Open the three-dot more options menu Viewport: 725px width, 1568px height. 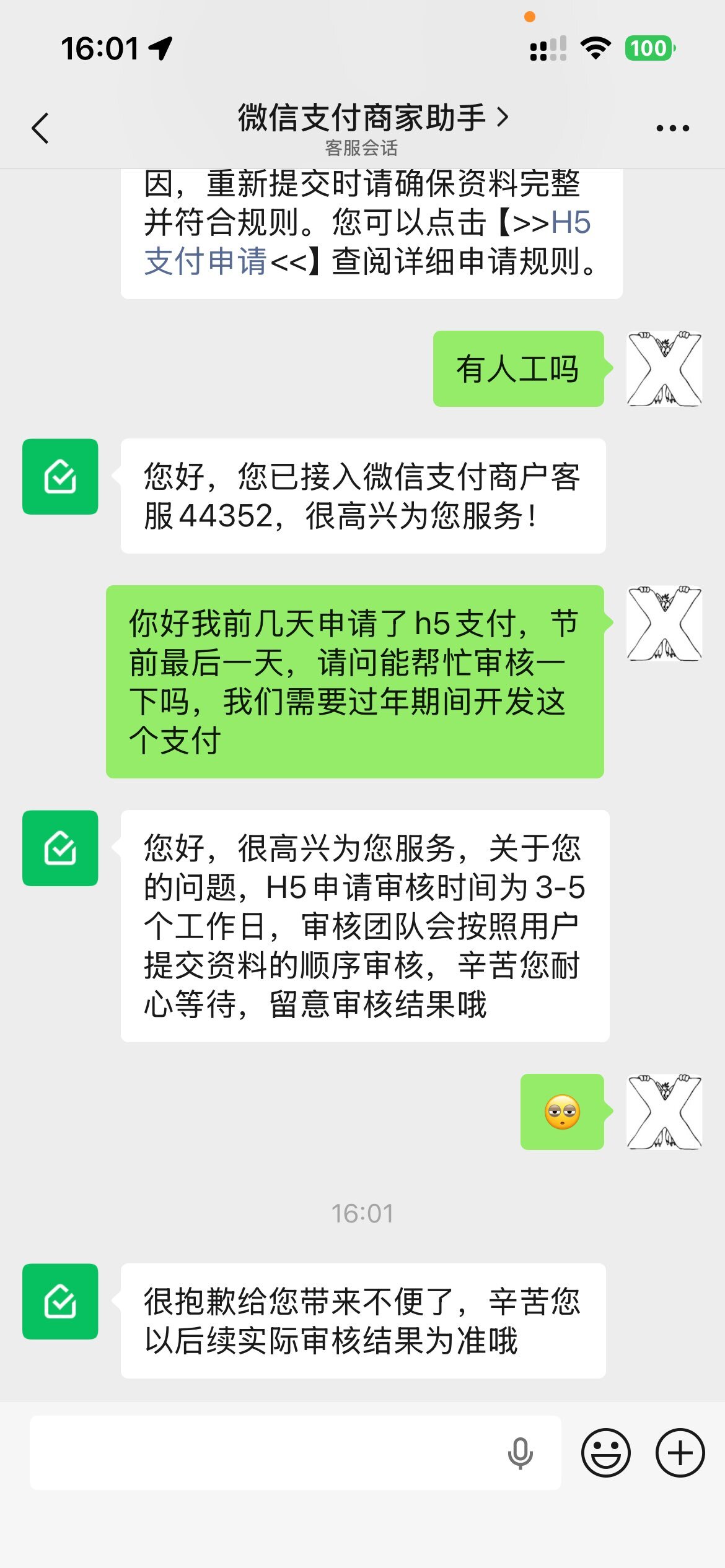672,128
